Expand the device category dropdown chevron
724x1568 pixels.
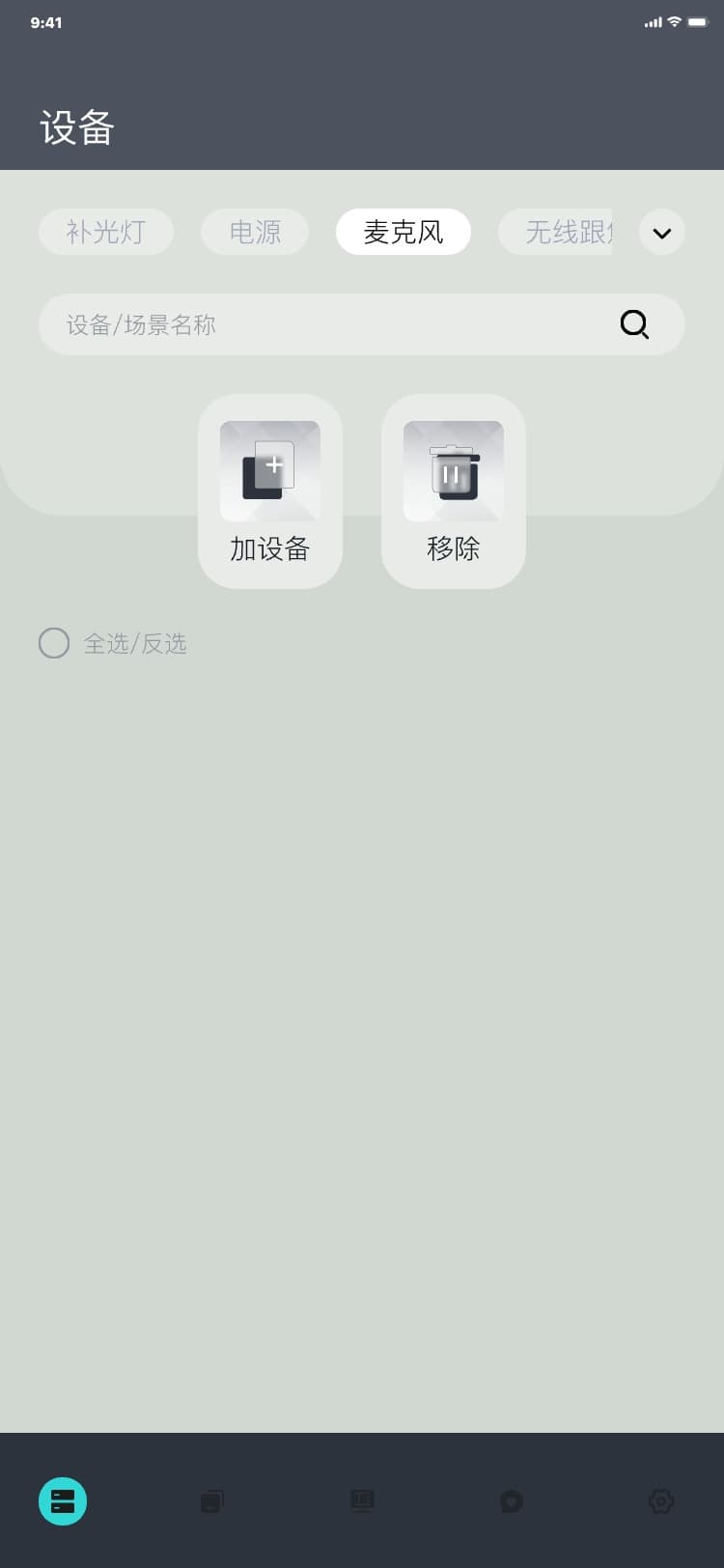[662, 233]
